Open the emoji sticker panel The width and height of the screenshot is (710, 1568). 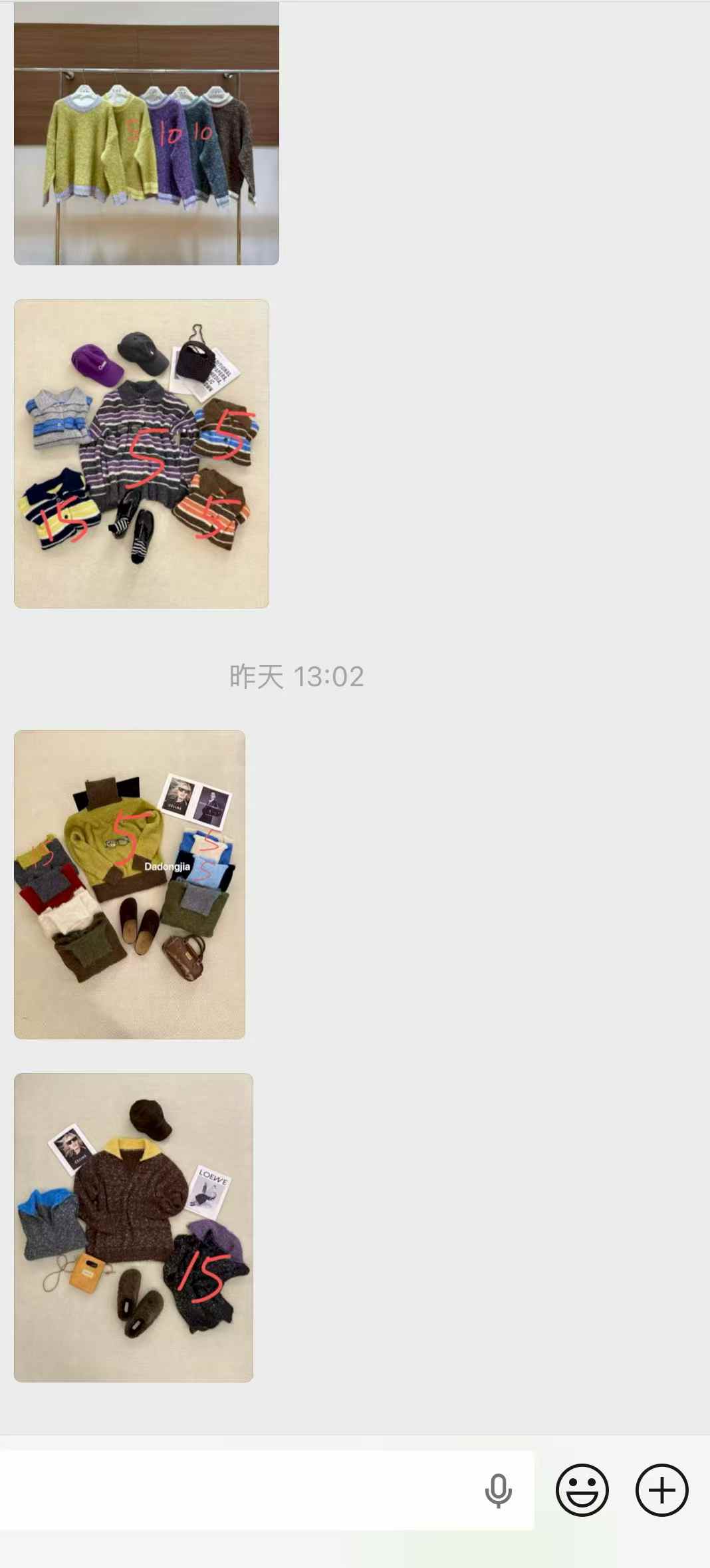pyautogui.click(x=582, y=1491)
